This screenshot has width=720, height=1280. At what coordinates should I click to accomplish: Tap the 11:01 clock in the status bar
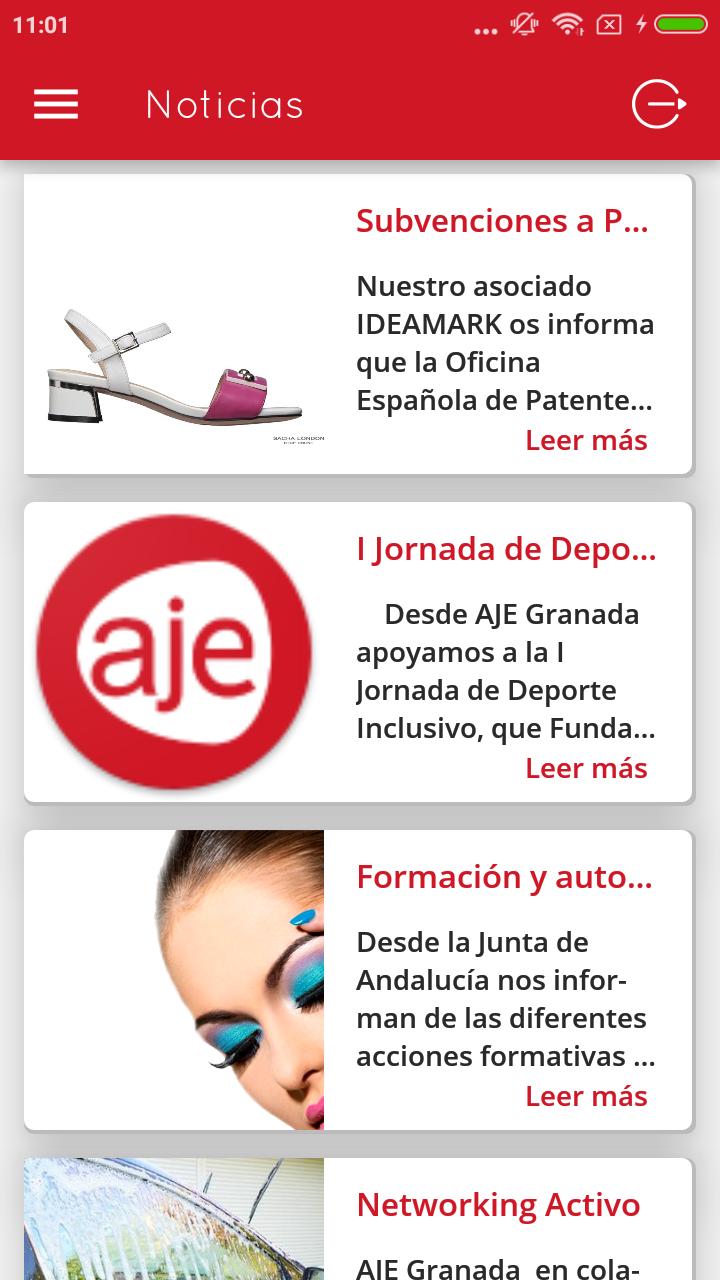[42, 24]
